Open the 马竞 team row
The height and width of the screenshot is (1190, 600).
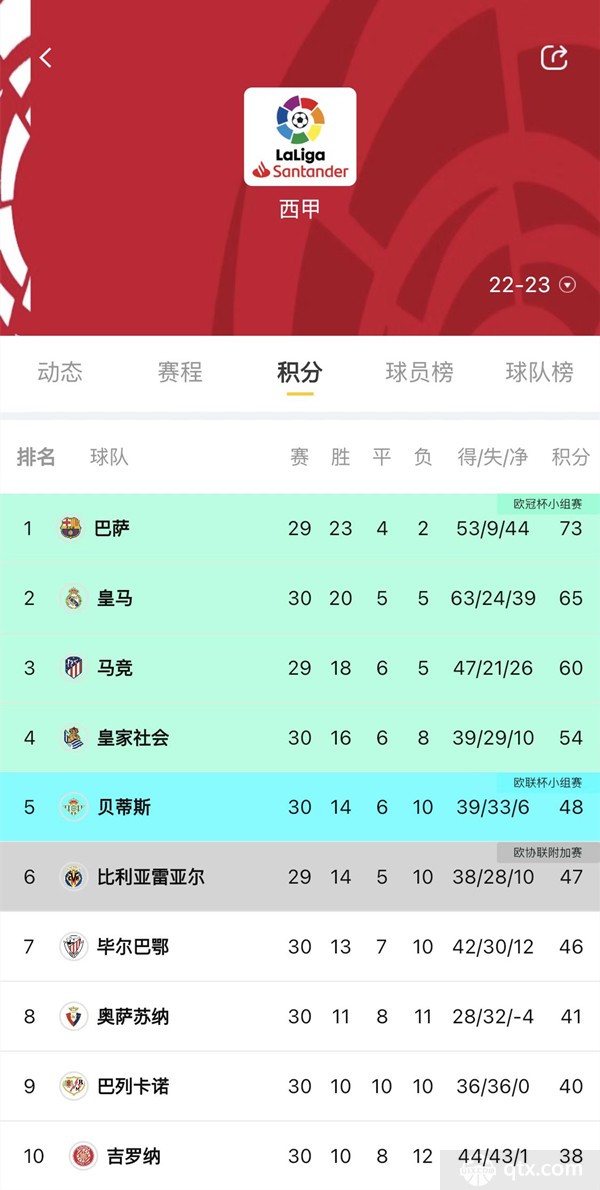tap(300, 668)
